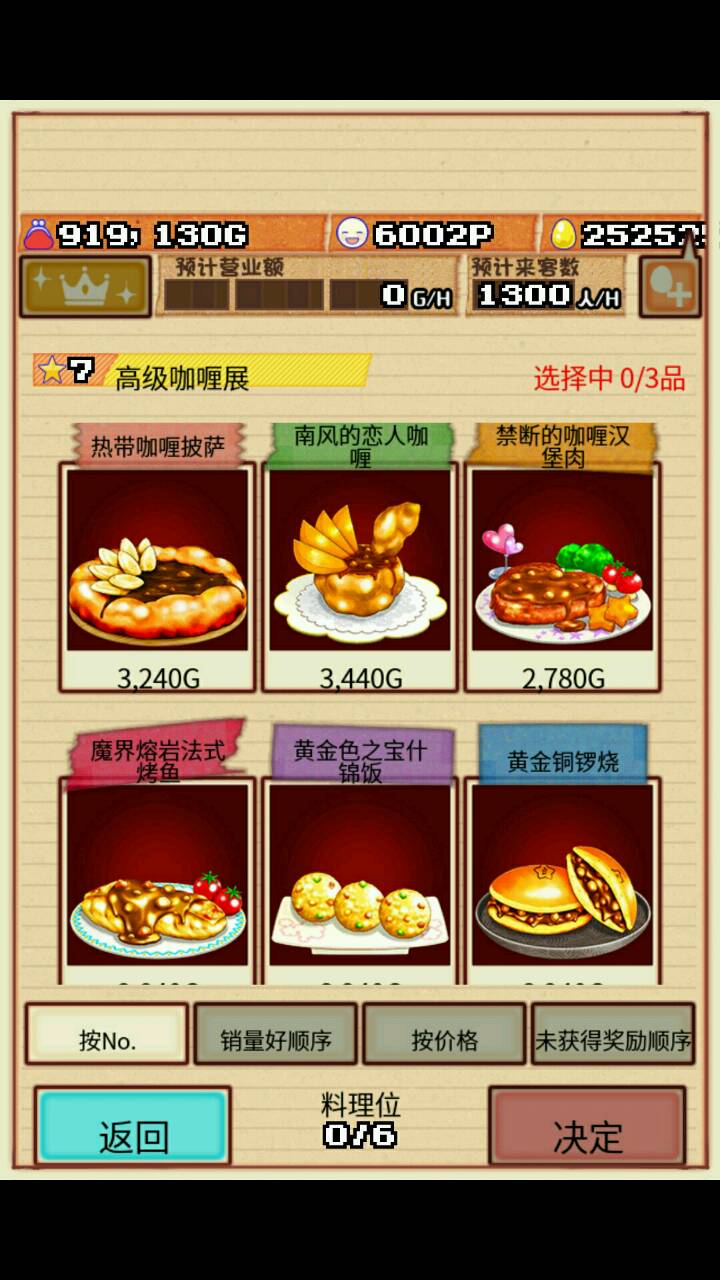Go back with the 返回 button
Image resolution: width=720 pixels, height=1280 pixels.
[133, 1128]
